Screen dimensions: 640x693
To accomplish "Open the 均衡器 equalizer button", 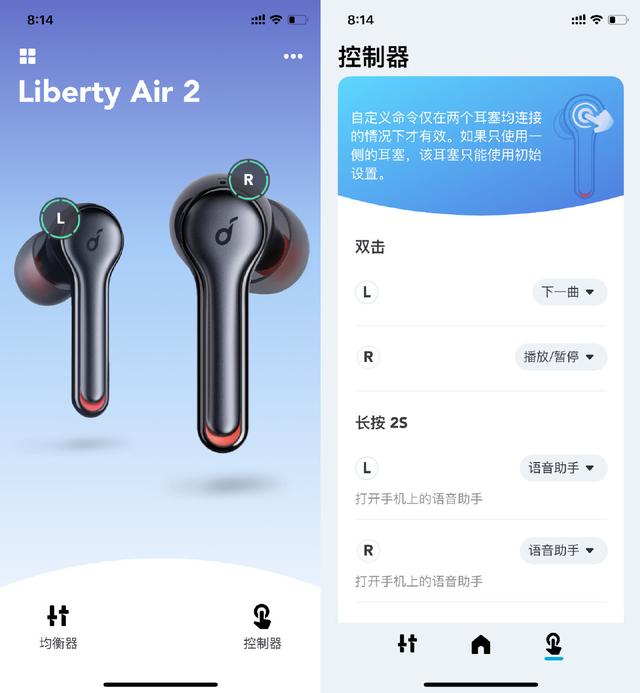I will tap(58, 626).
